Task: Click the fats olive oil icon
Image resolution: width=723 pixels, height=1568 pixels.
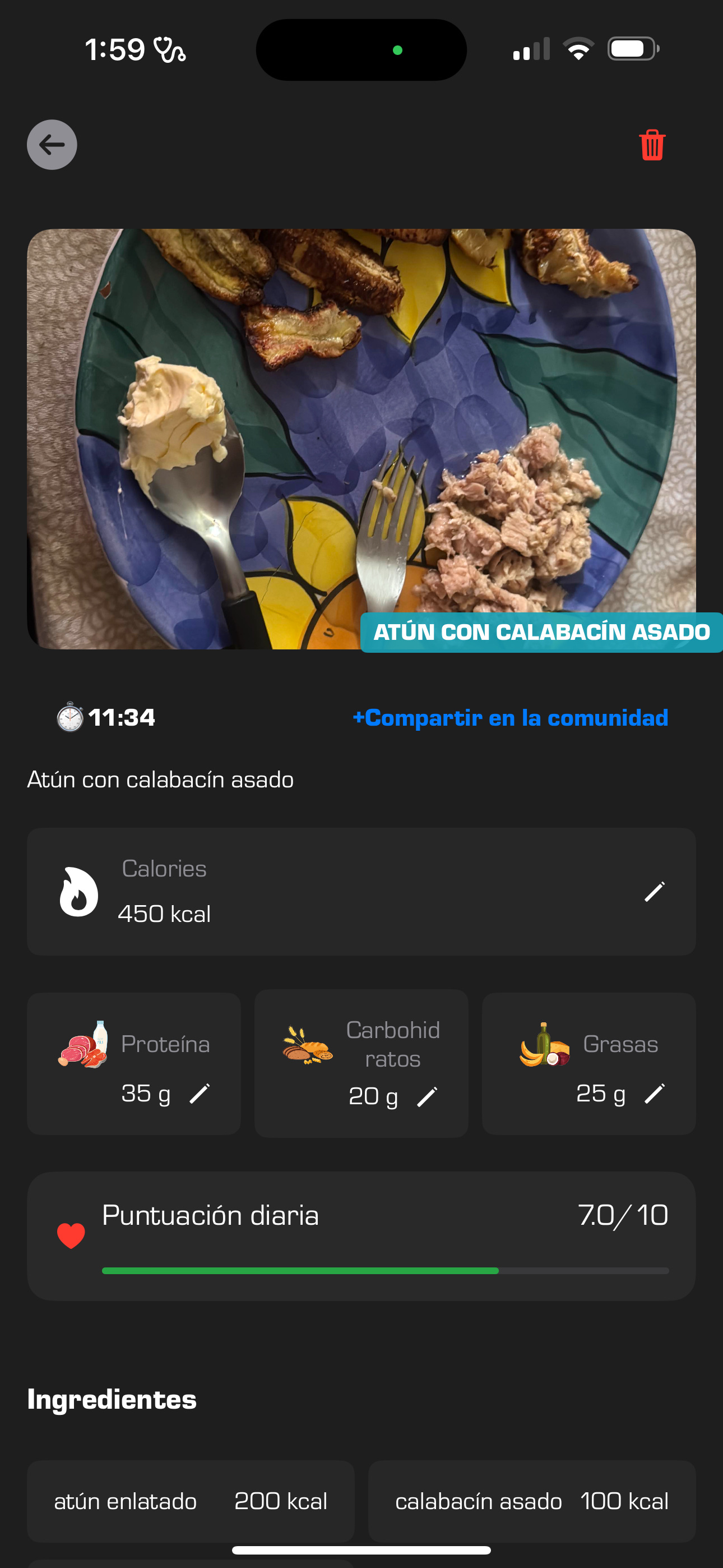Action: pyautogui.click(x=544, y=1042)
